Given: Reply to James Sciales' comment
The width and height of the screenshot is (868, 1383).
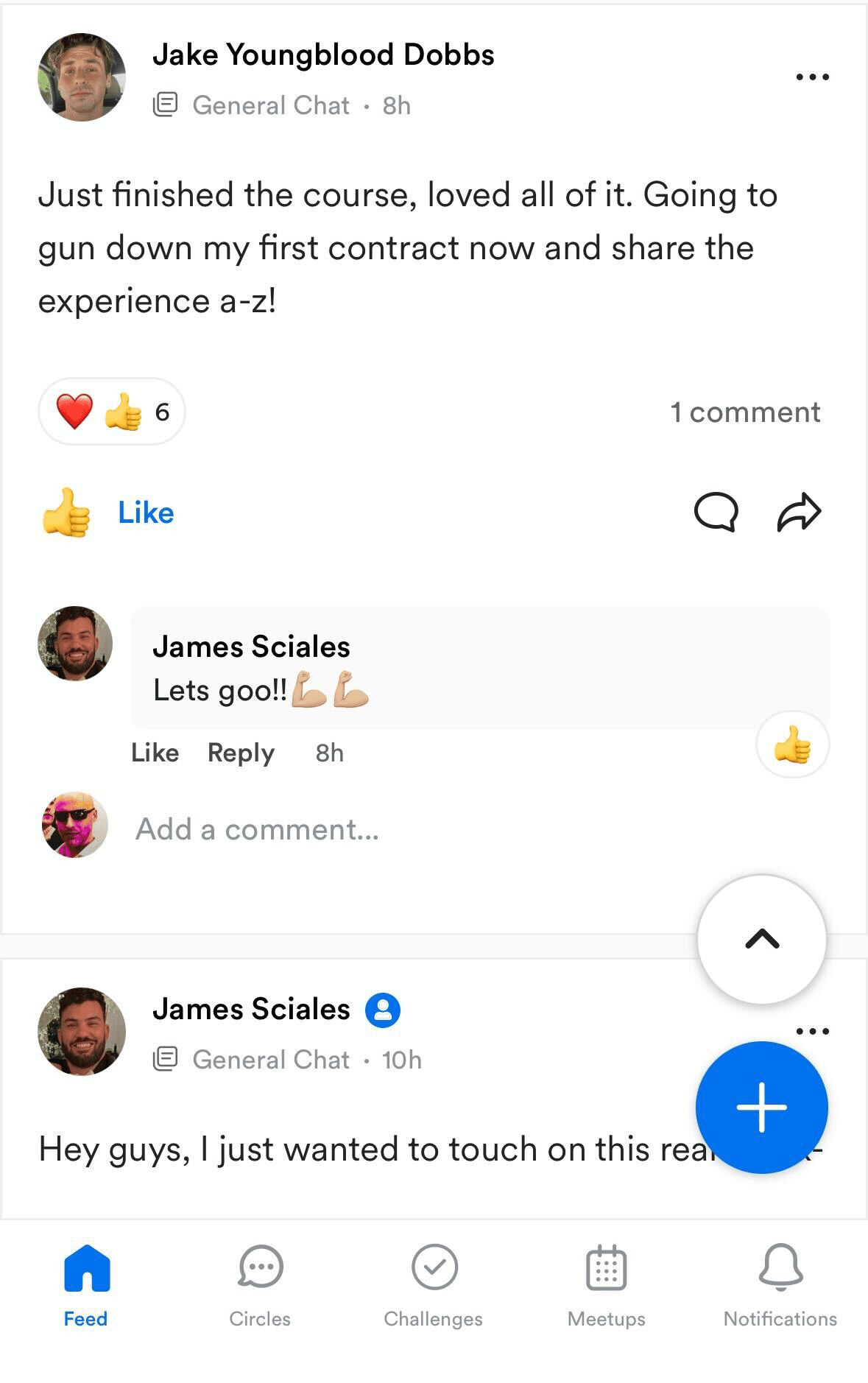Looking at the screenshot, I should [241, 753].
